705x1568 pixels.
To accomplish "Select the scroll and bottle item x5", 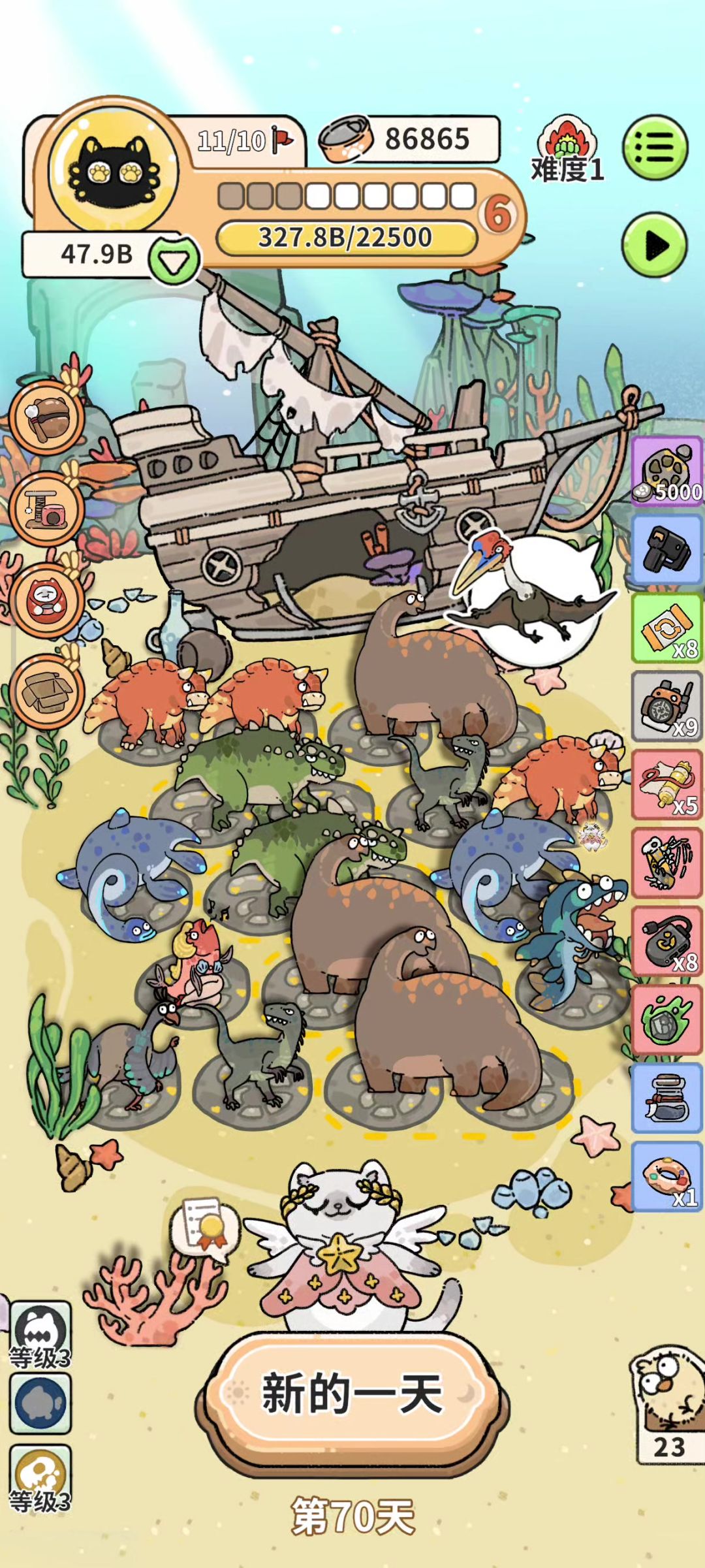I will tap(667, 785).
